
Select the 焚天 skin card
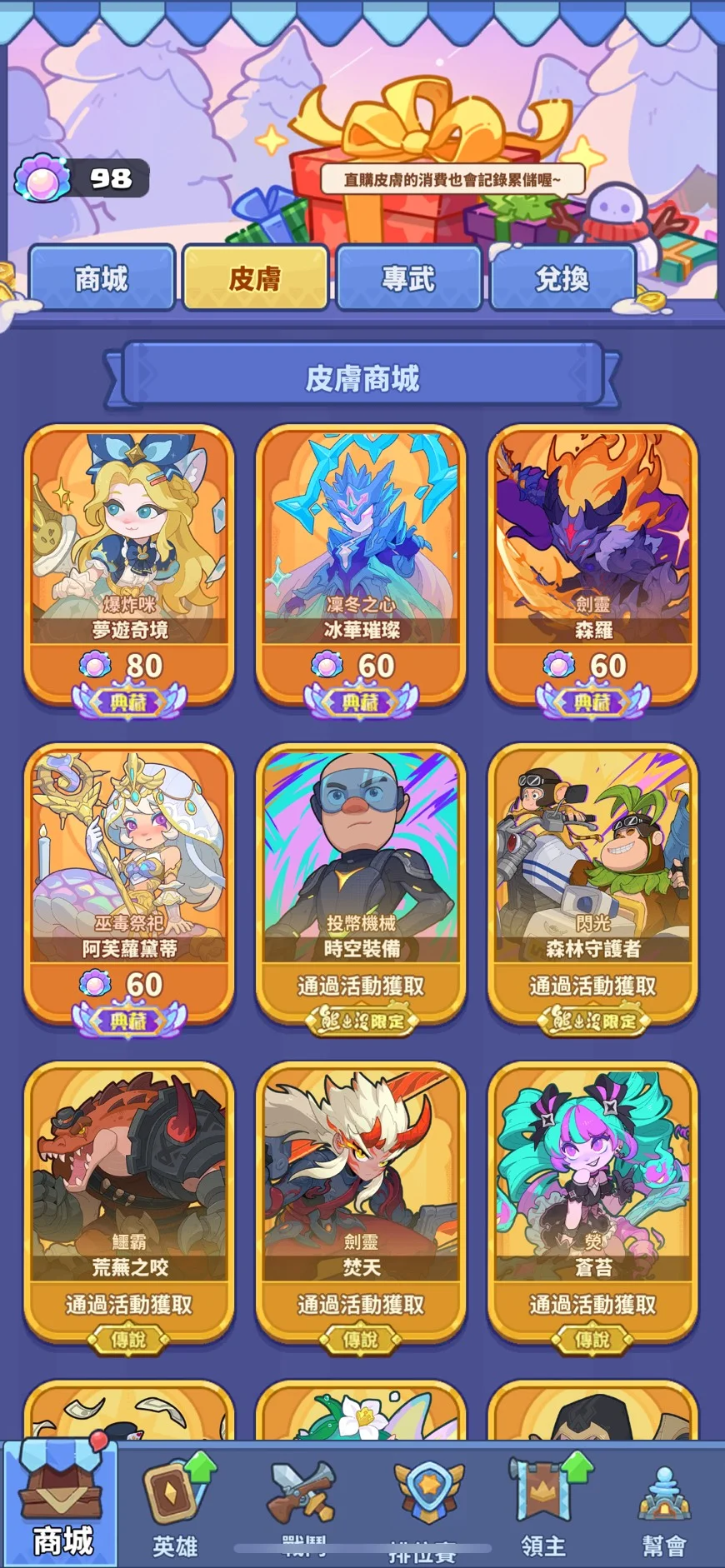pyautogui.click(x=361, y=1200)
